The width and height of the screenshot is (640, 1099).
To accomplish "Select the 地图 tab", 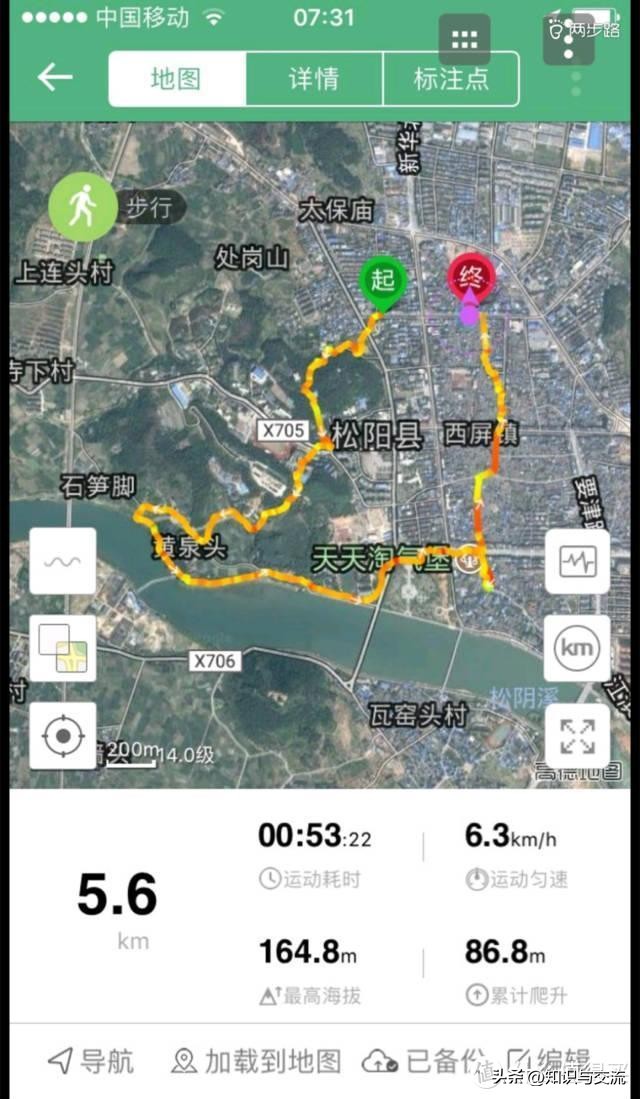I will (x=177, y=79).
